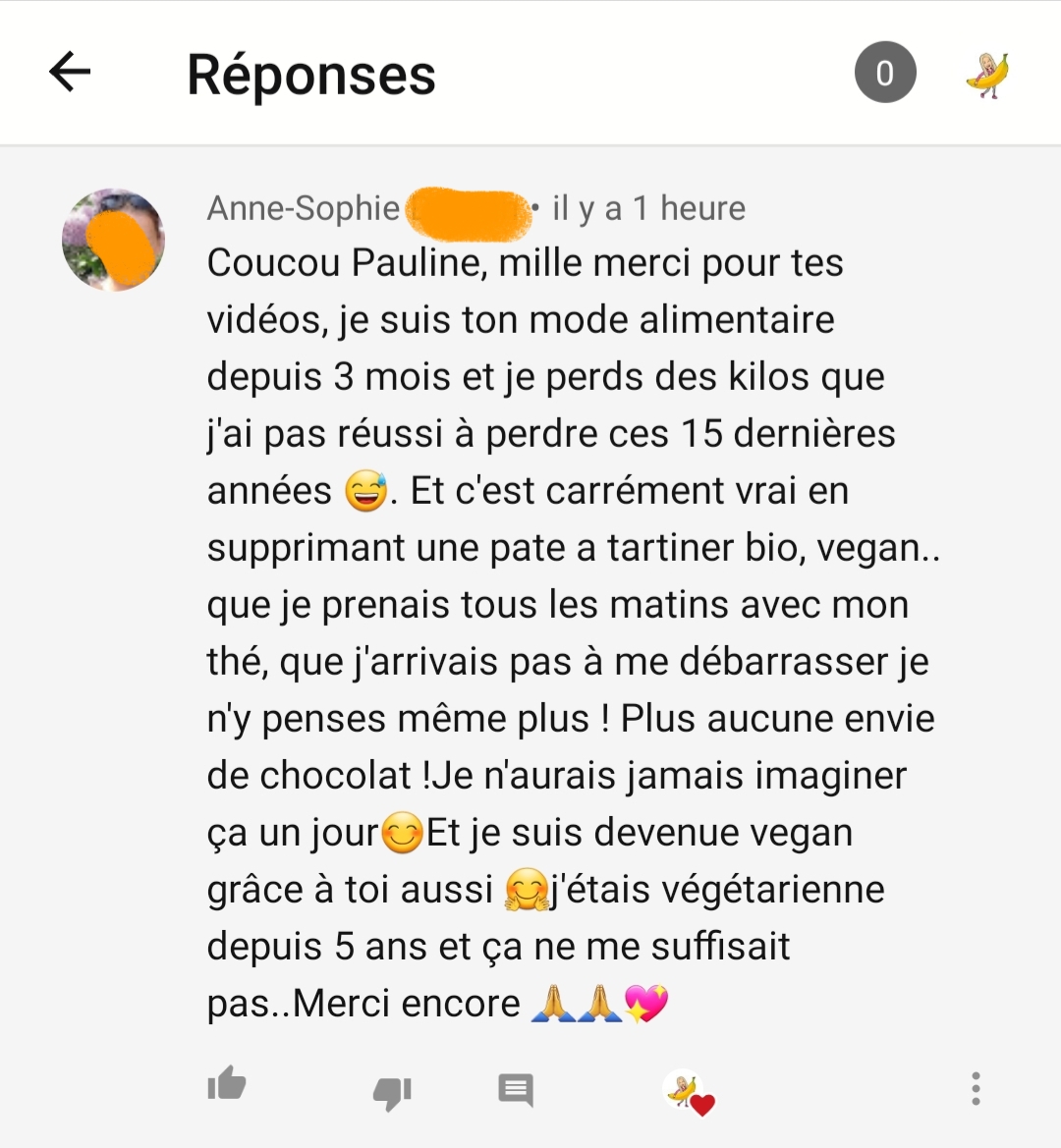
Task: Open the notification counter badge showing 0
Action: [884, 73]
